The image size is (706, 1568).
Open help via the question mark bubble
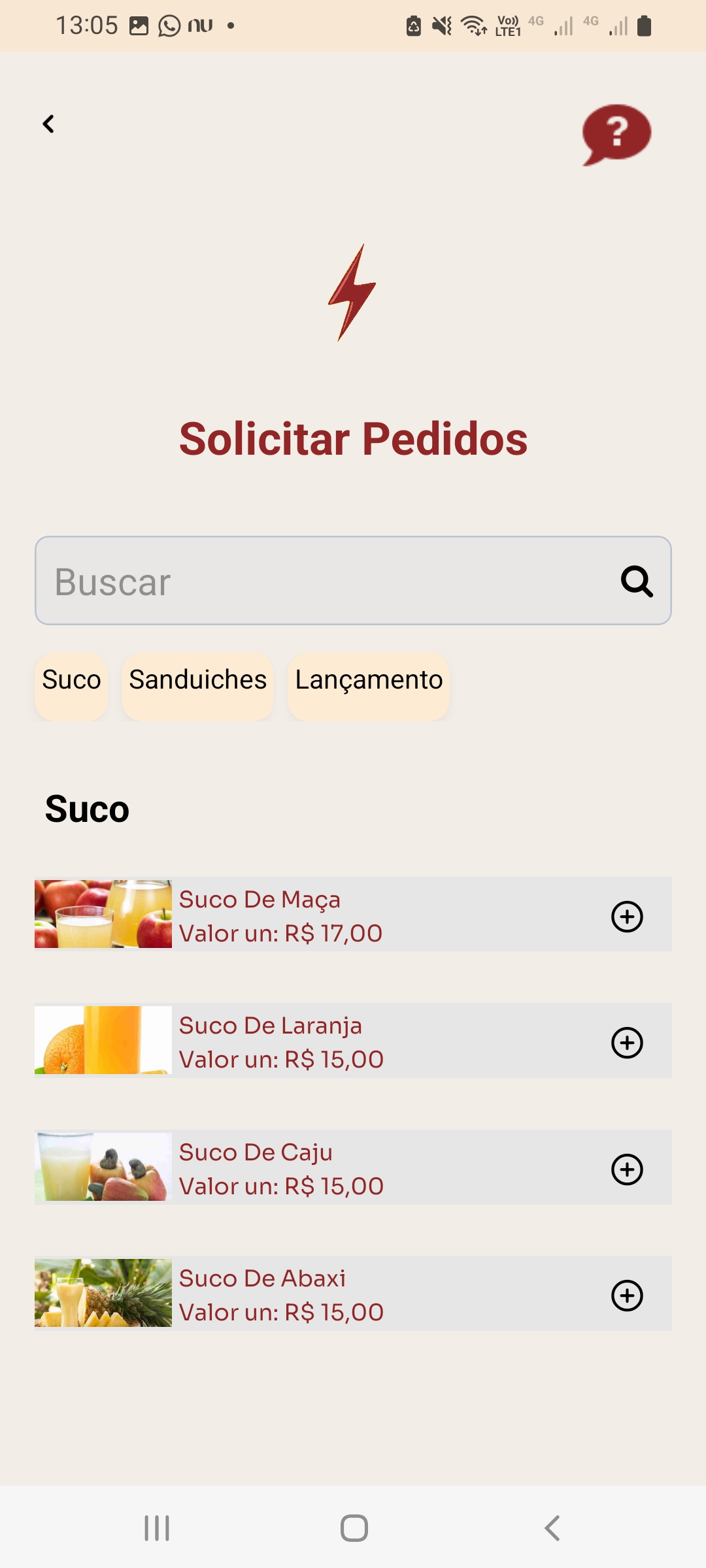[x=615, y=133]
